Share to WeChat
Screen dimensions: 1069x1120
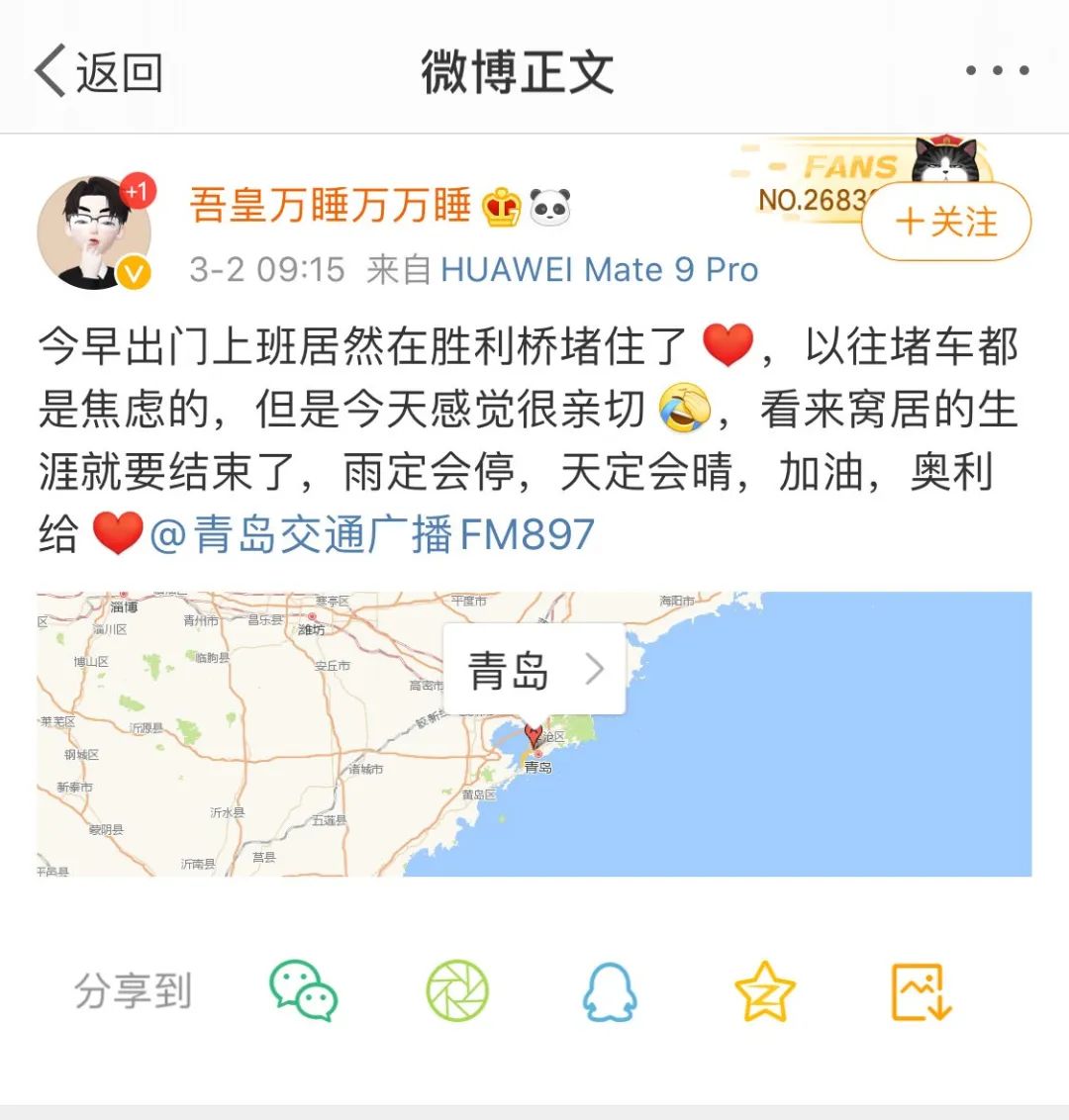click(304, 990)
